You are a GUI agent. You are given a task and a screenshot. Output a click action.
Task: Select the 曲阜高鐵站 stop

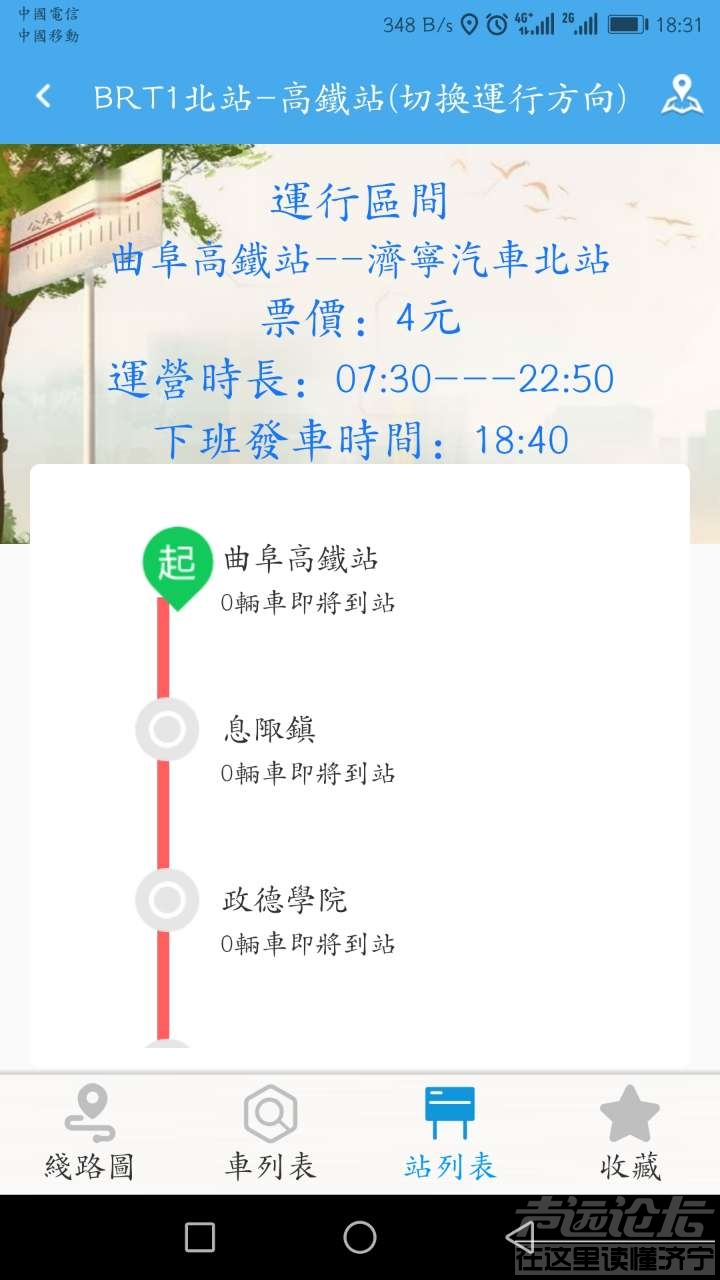301,559
